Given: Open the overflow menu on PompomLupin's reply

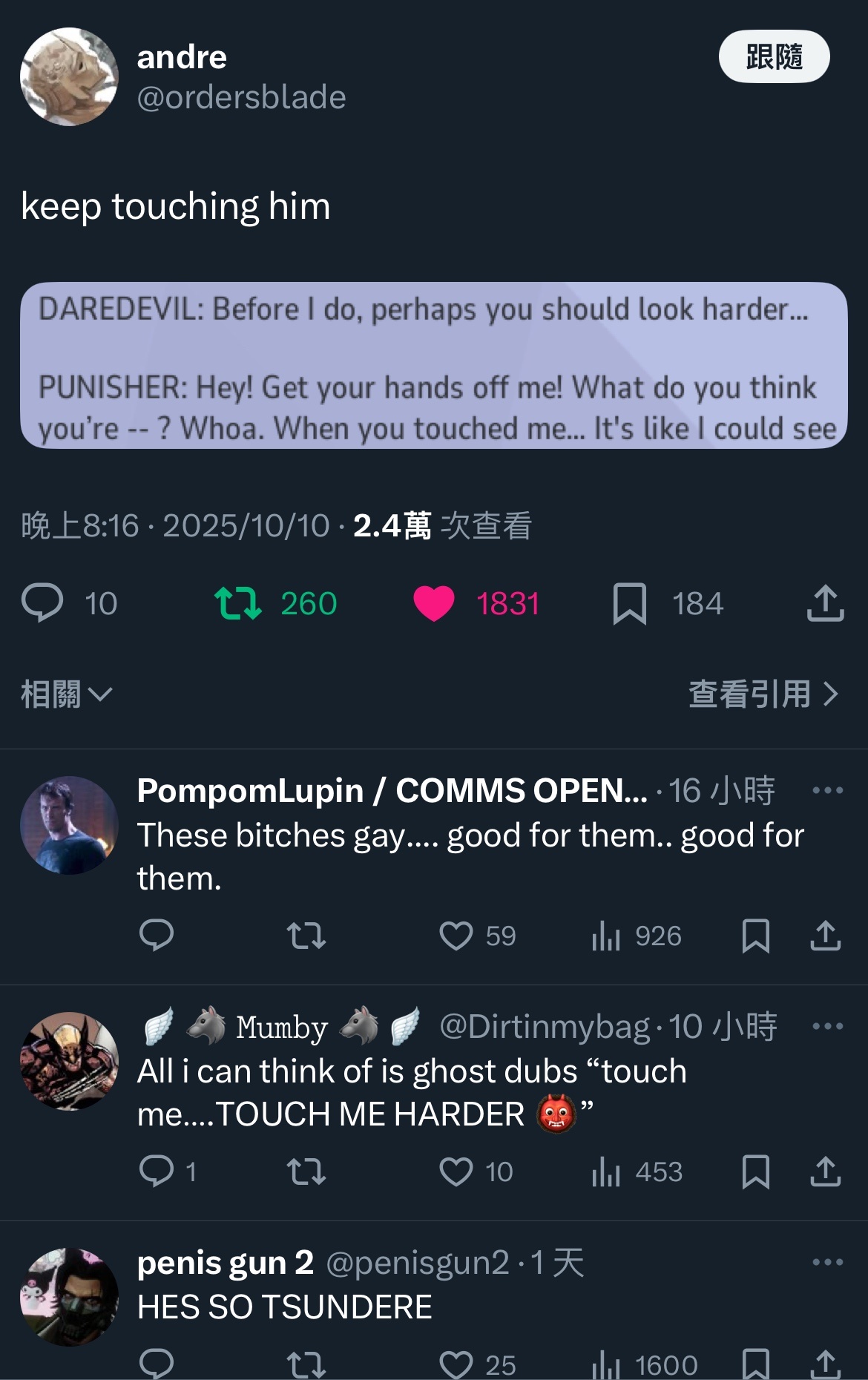Looking at the screenshot, I should [x=827, y=790].
